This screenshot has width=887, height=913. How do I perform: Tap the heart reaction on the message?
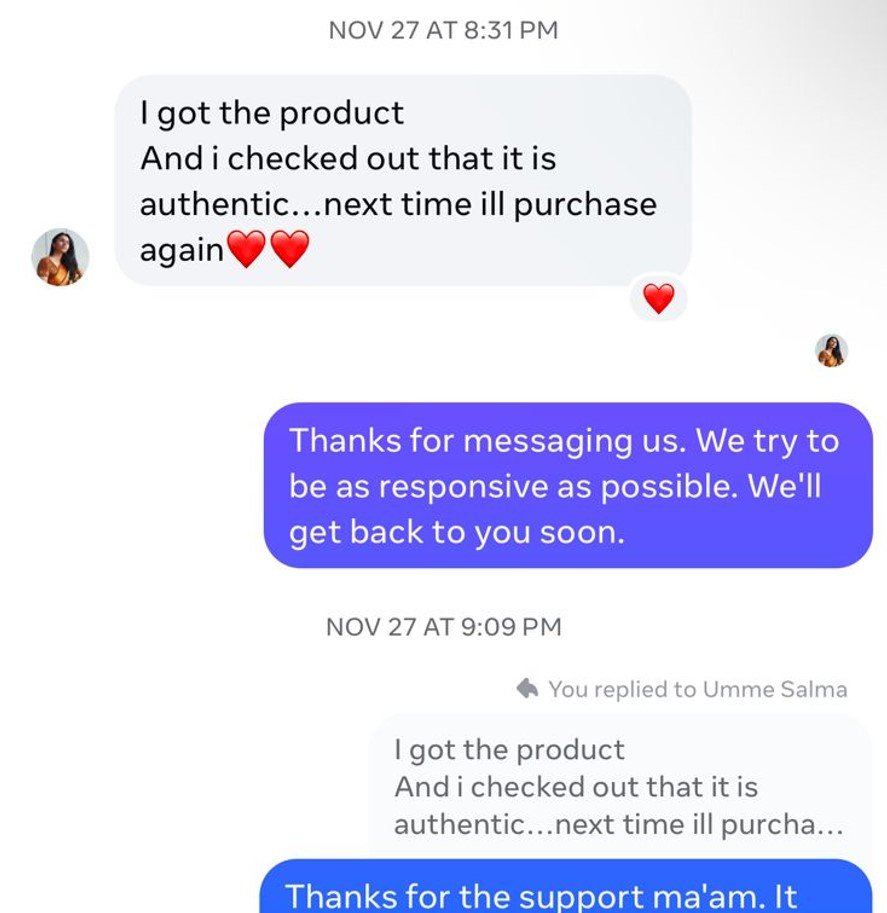pos(658,298)
